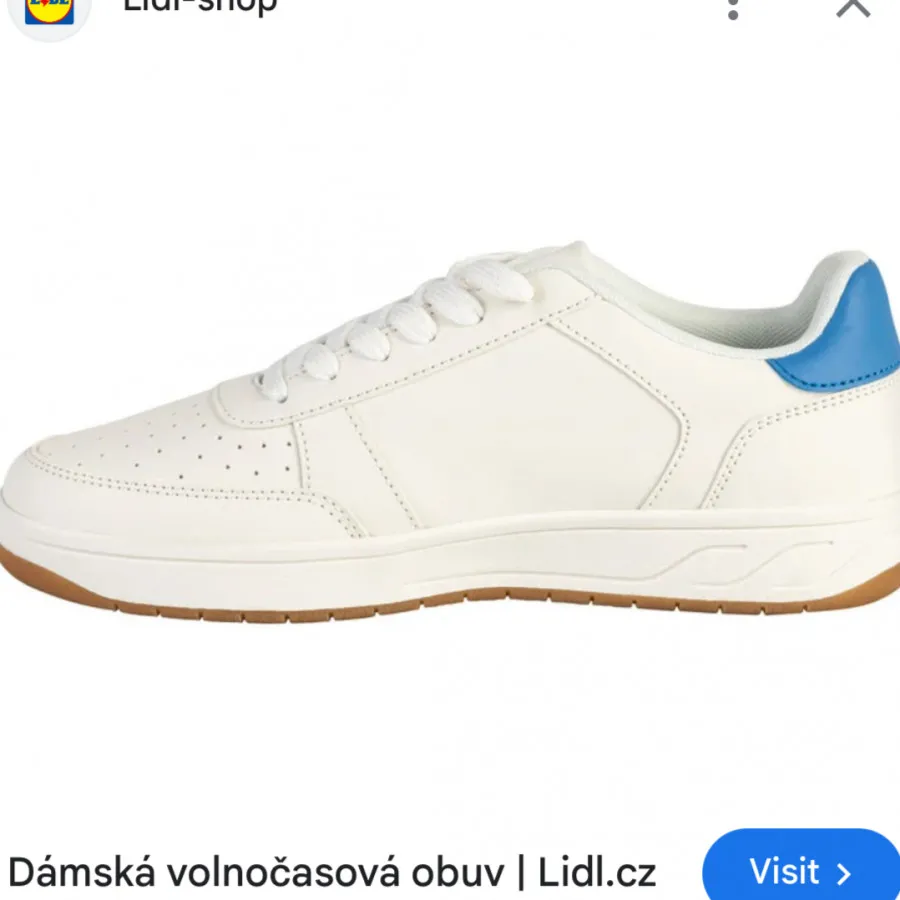This screenshot has width=900, height=900.
Task: Open the Dámská volnočasová obuv Lidl.cz link
Action: 332,873
